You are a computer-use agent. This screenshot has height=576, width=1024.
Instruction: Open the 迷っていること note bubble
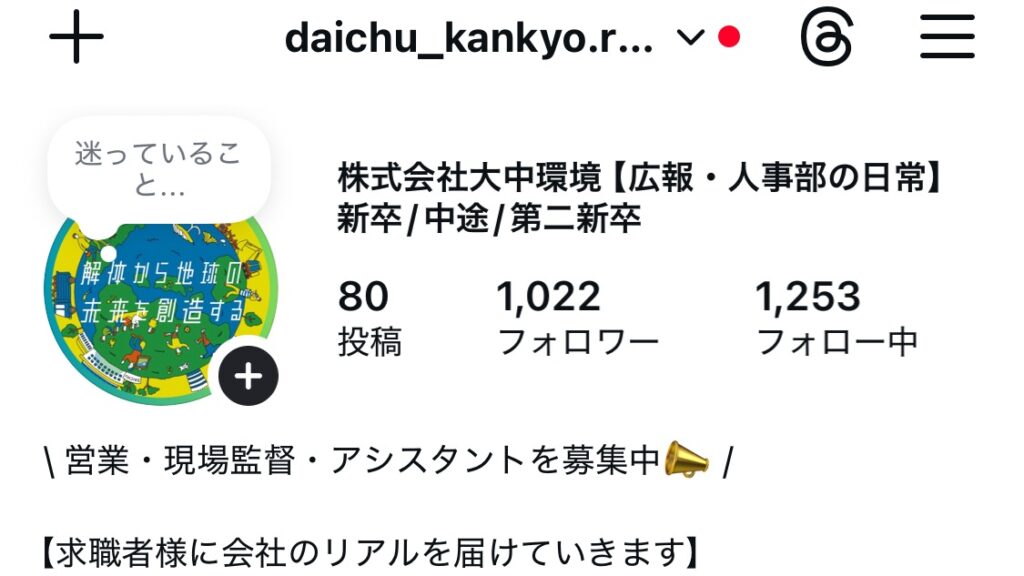coord(158,168)
